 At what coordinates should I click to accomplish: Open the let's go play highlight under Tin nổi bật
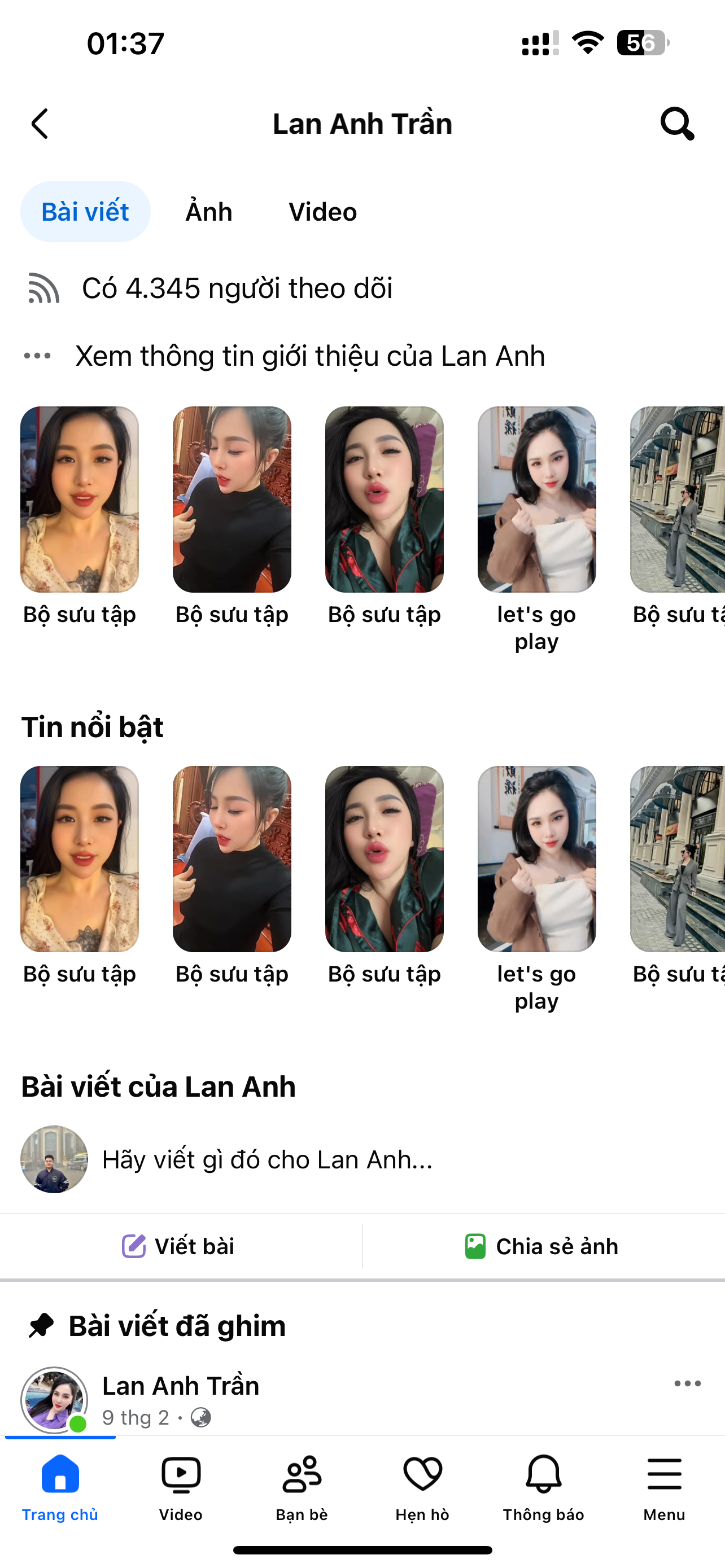(x=536, y=859)
